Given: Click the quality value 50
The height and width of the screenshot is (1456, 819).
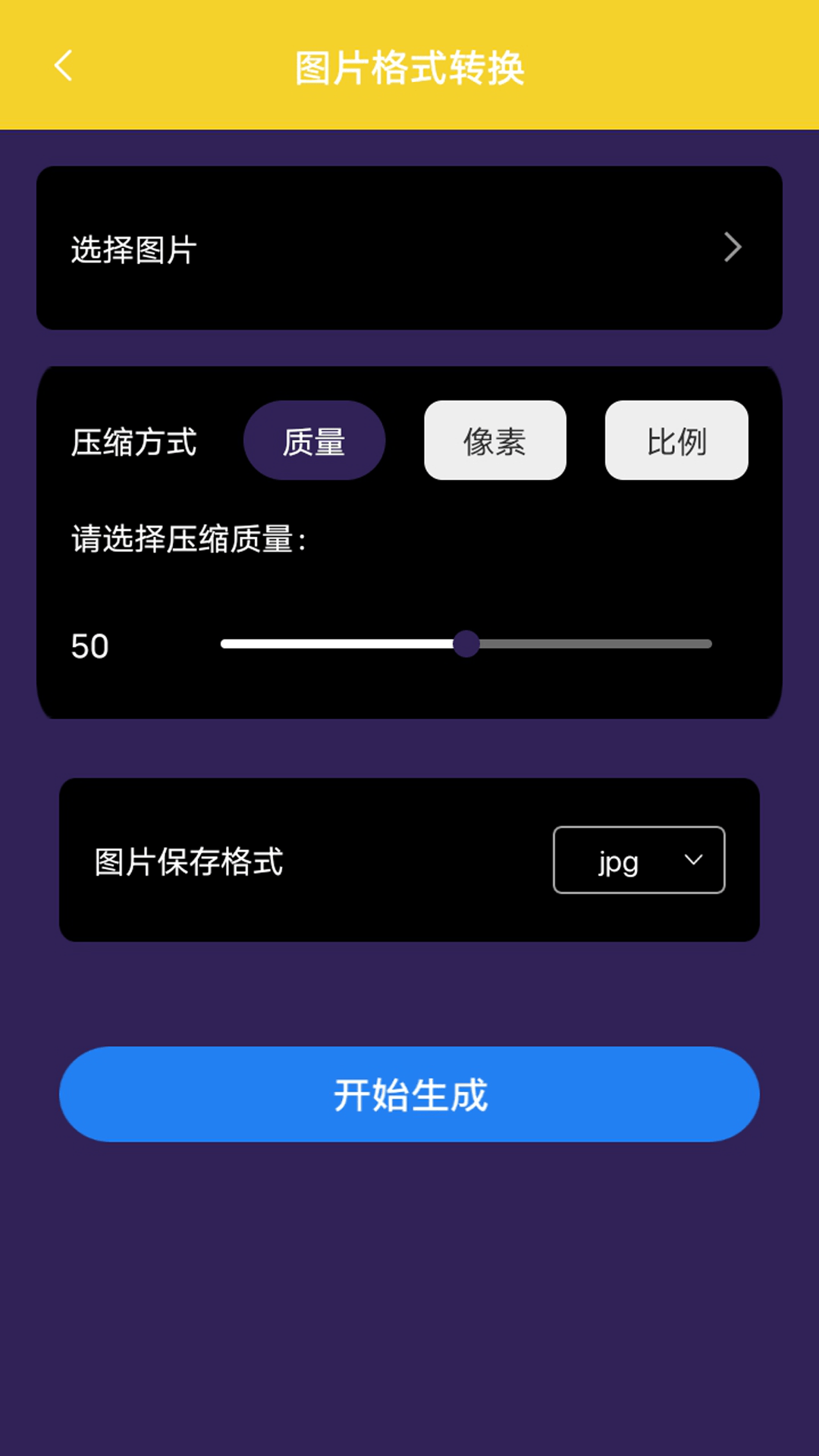Looking at the screenshot, I should tap(89, 645).
